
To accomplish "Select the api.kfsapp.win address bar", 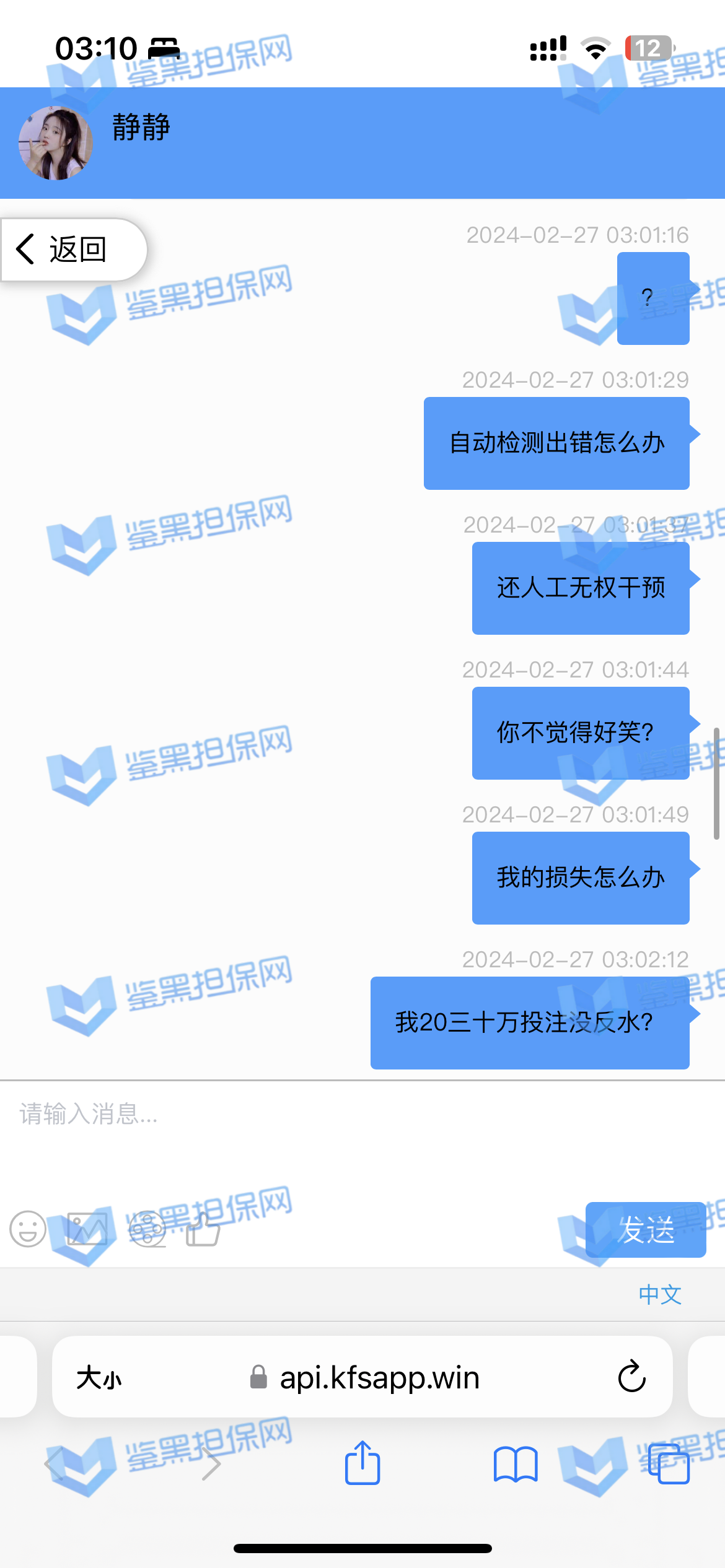I will [378, 1378].
